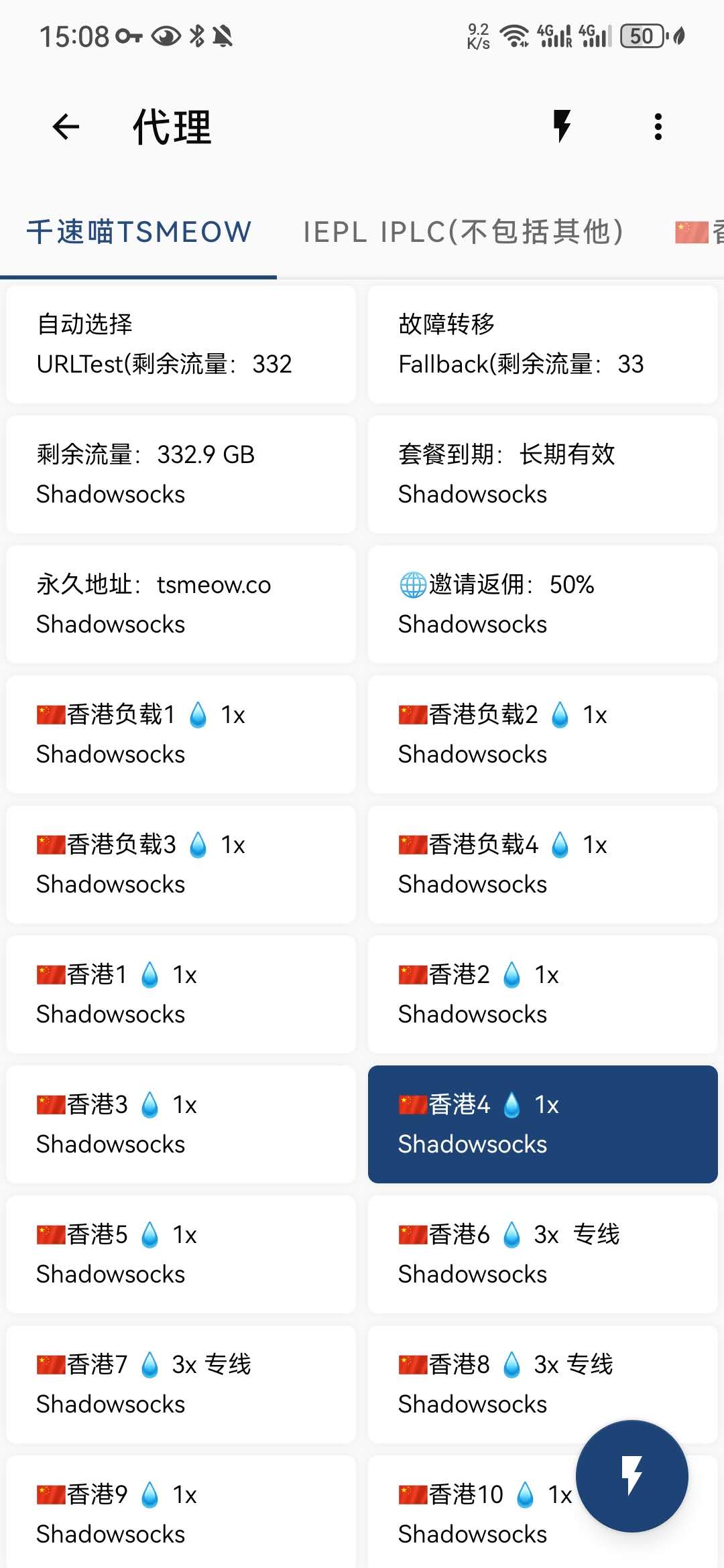This screenshot has height=1568, width=724.
Task: Select the 香港2 proxy node
Action: 543,994
